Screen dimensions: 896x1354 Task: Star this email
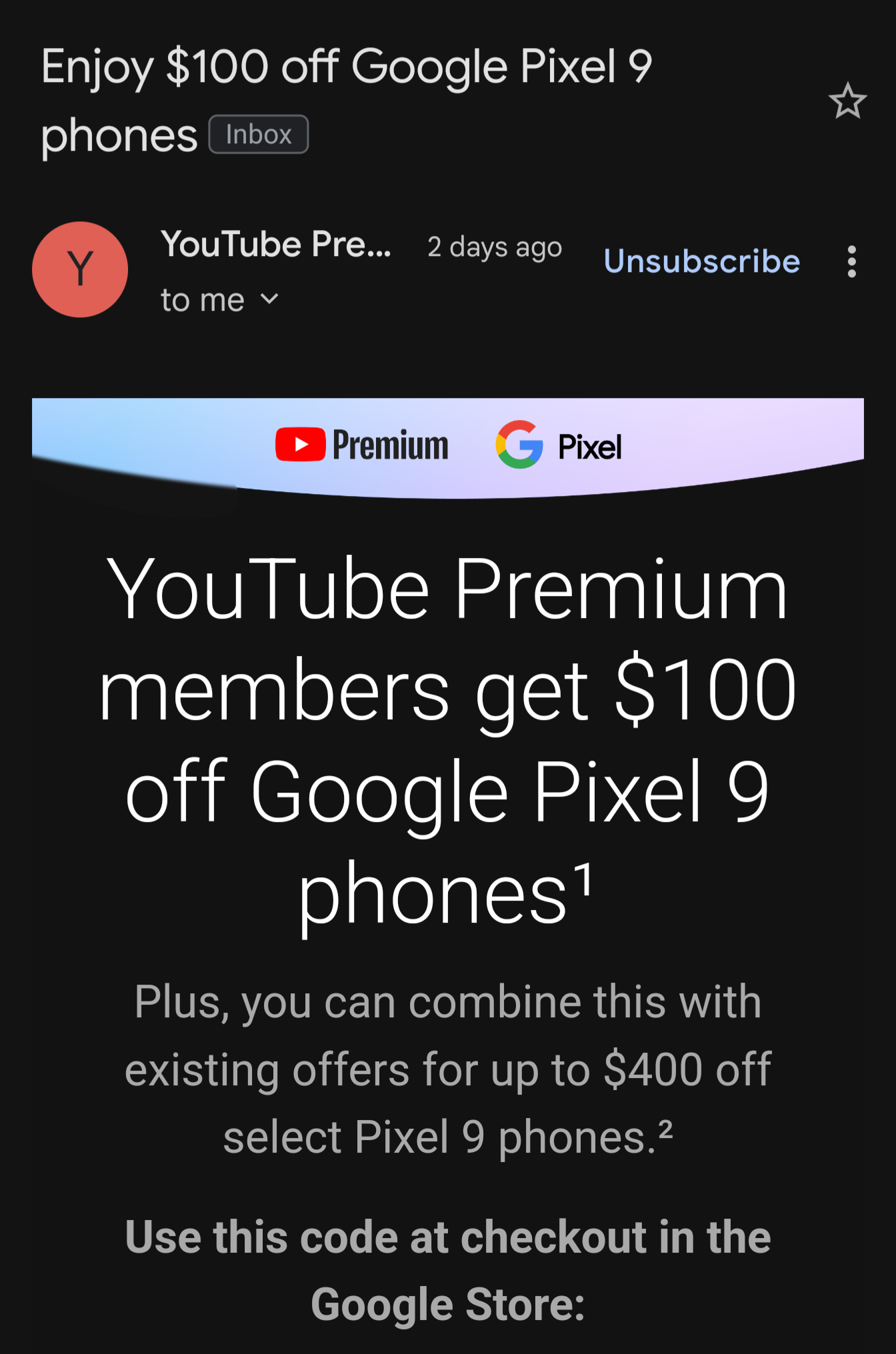[847, 101]
